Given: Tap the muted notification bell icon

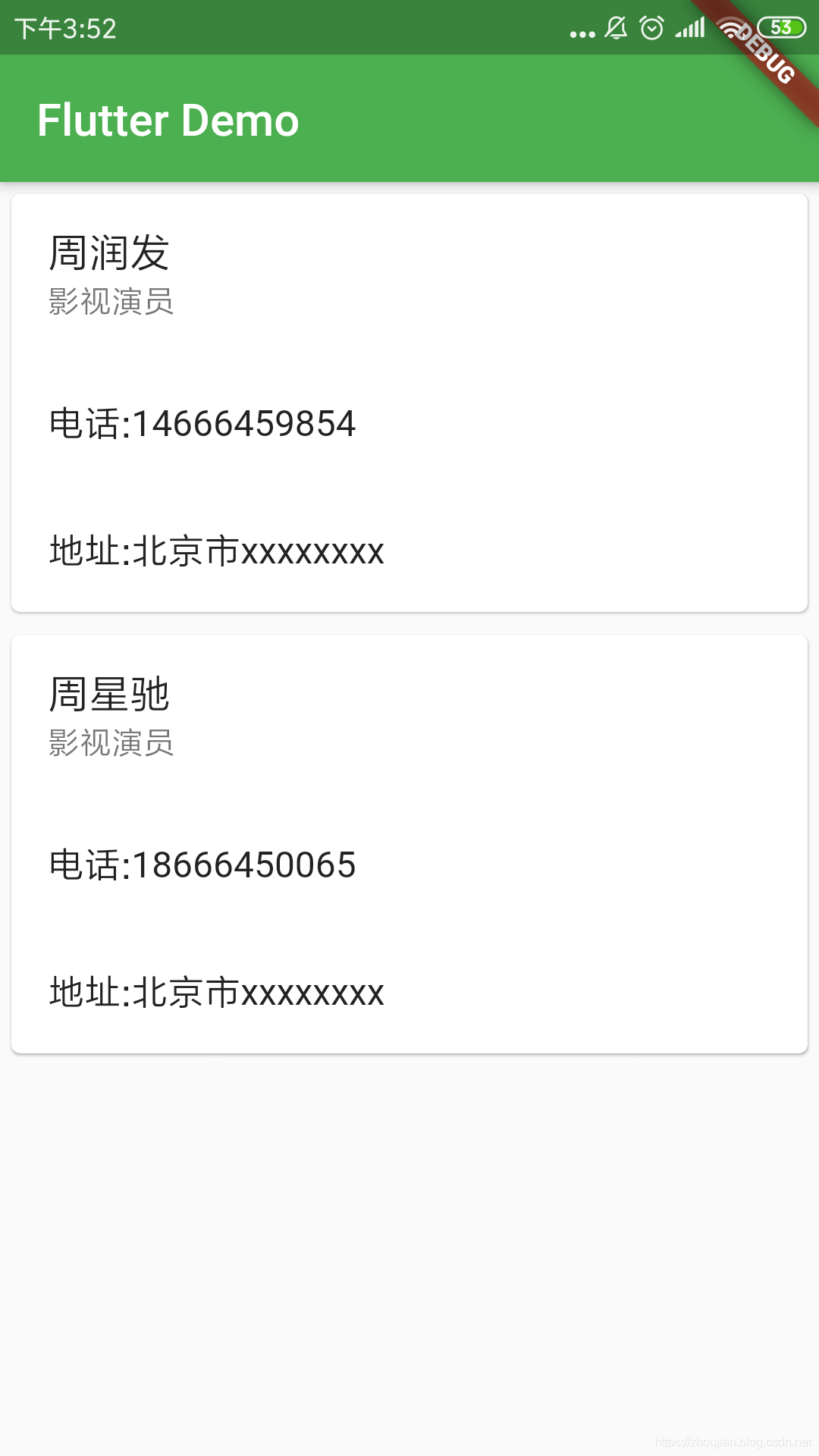Looking at the screenshot, I should 614,27.
